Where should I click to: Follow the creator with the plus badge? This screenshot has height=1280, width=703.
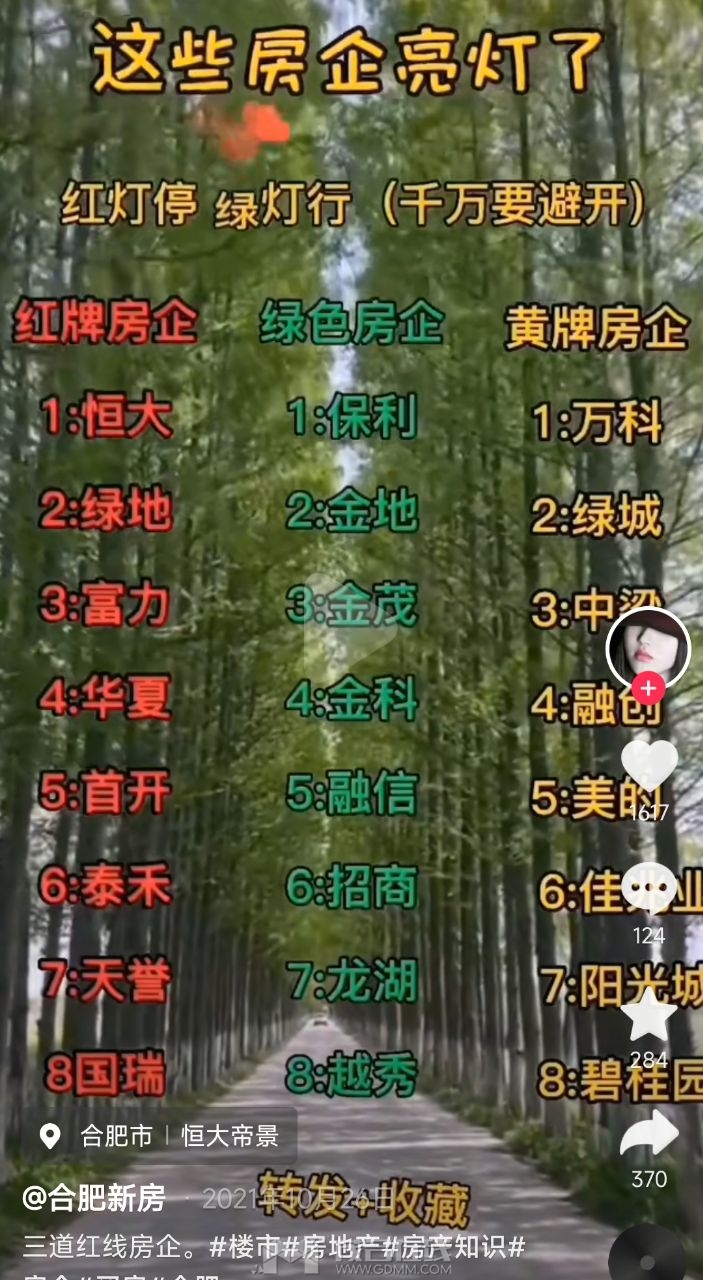pyautogui.click(x=648, y=689)
